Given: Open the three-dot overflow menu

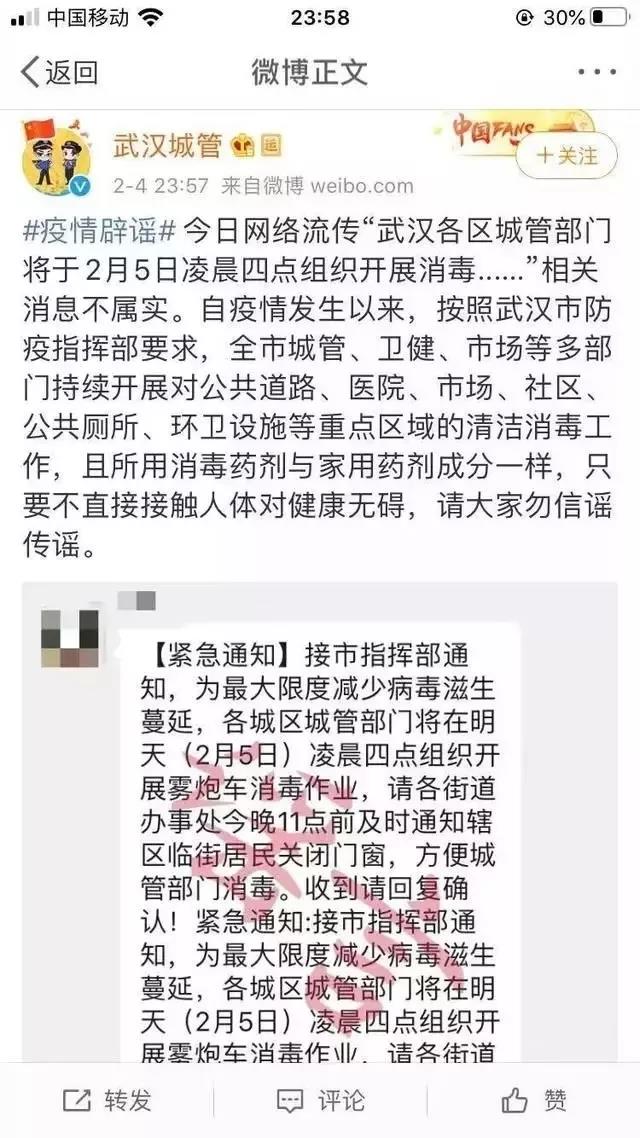Looking at the screenshot, I should [597, 73].
